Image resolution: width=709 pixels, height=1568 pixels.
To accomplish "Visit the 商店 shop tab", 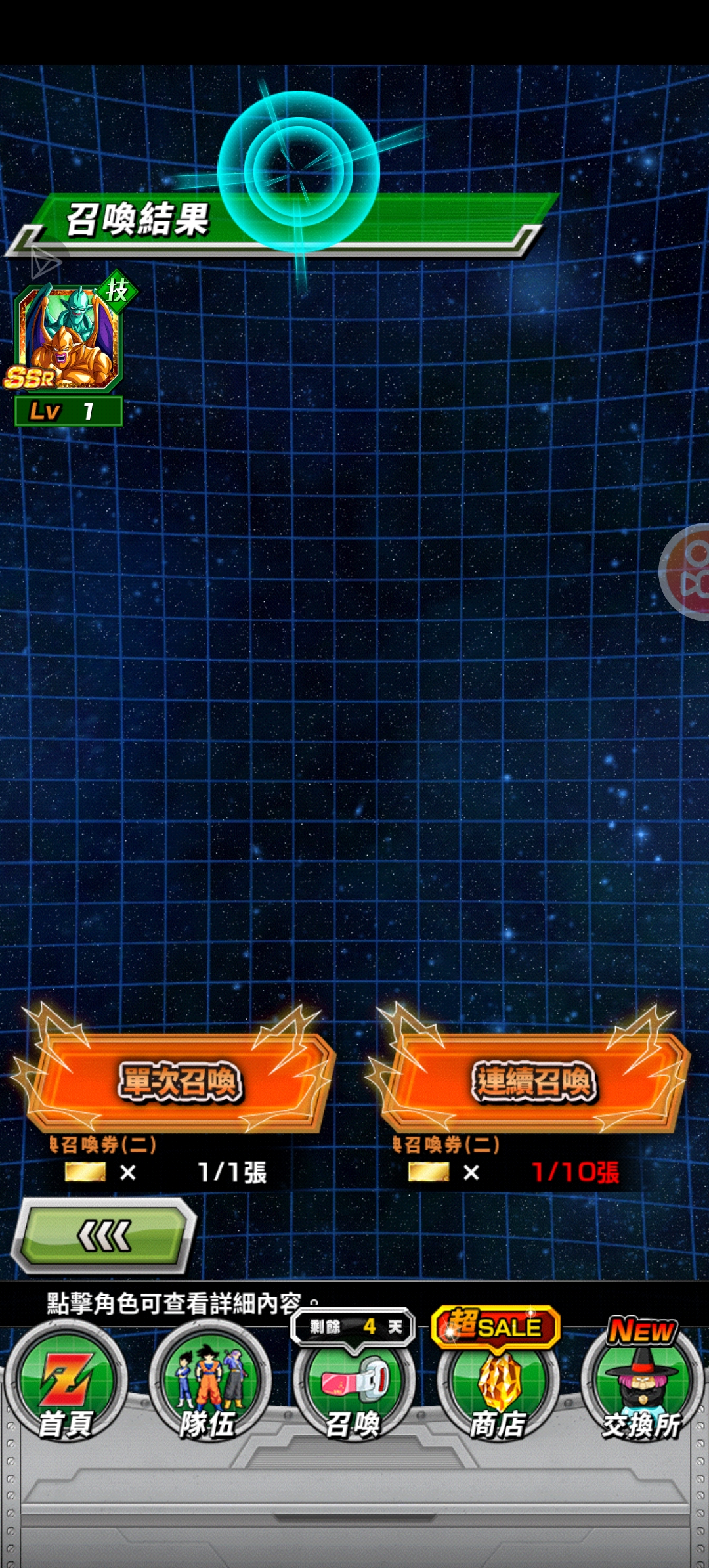I will pos(498,1385).
